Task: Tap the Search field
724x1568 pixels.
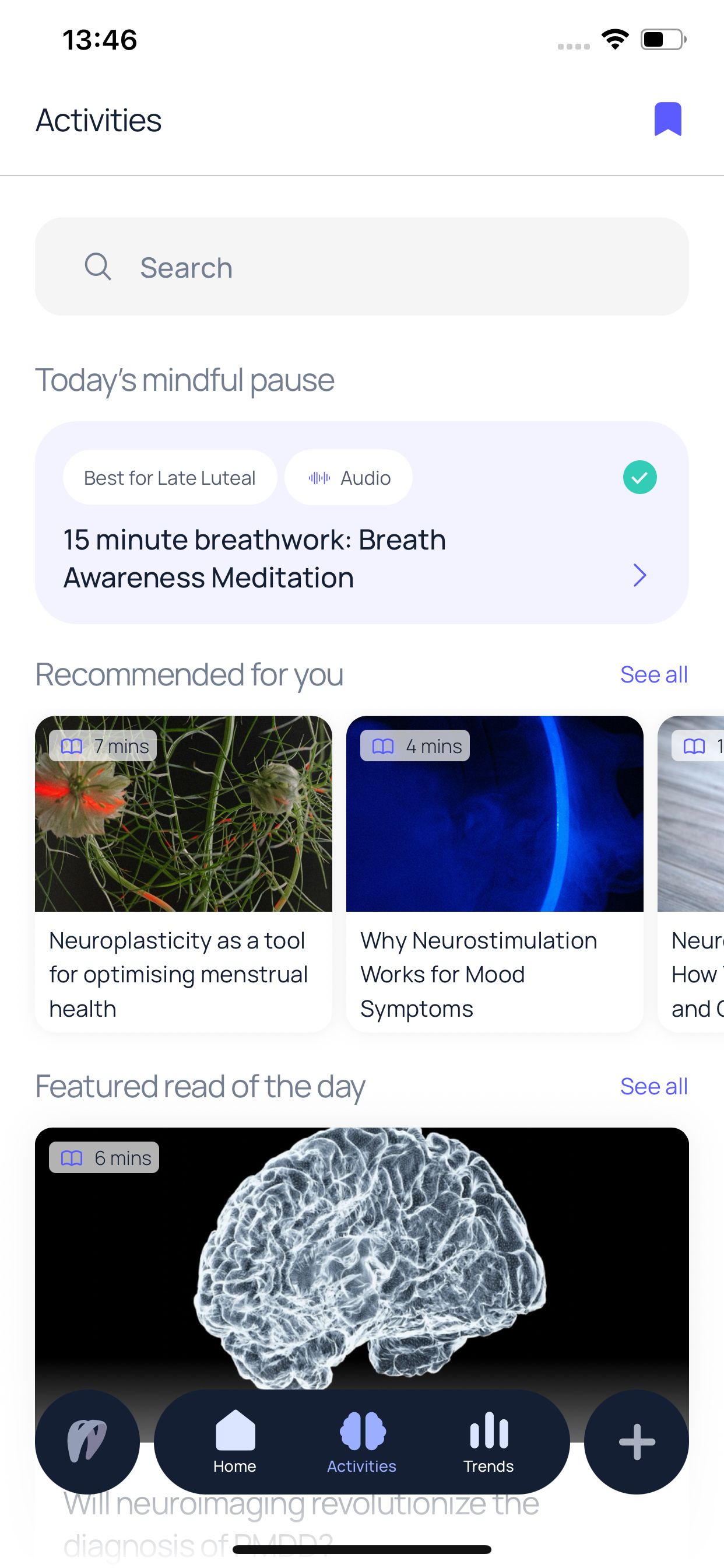Action: click(361, 267)
